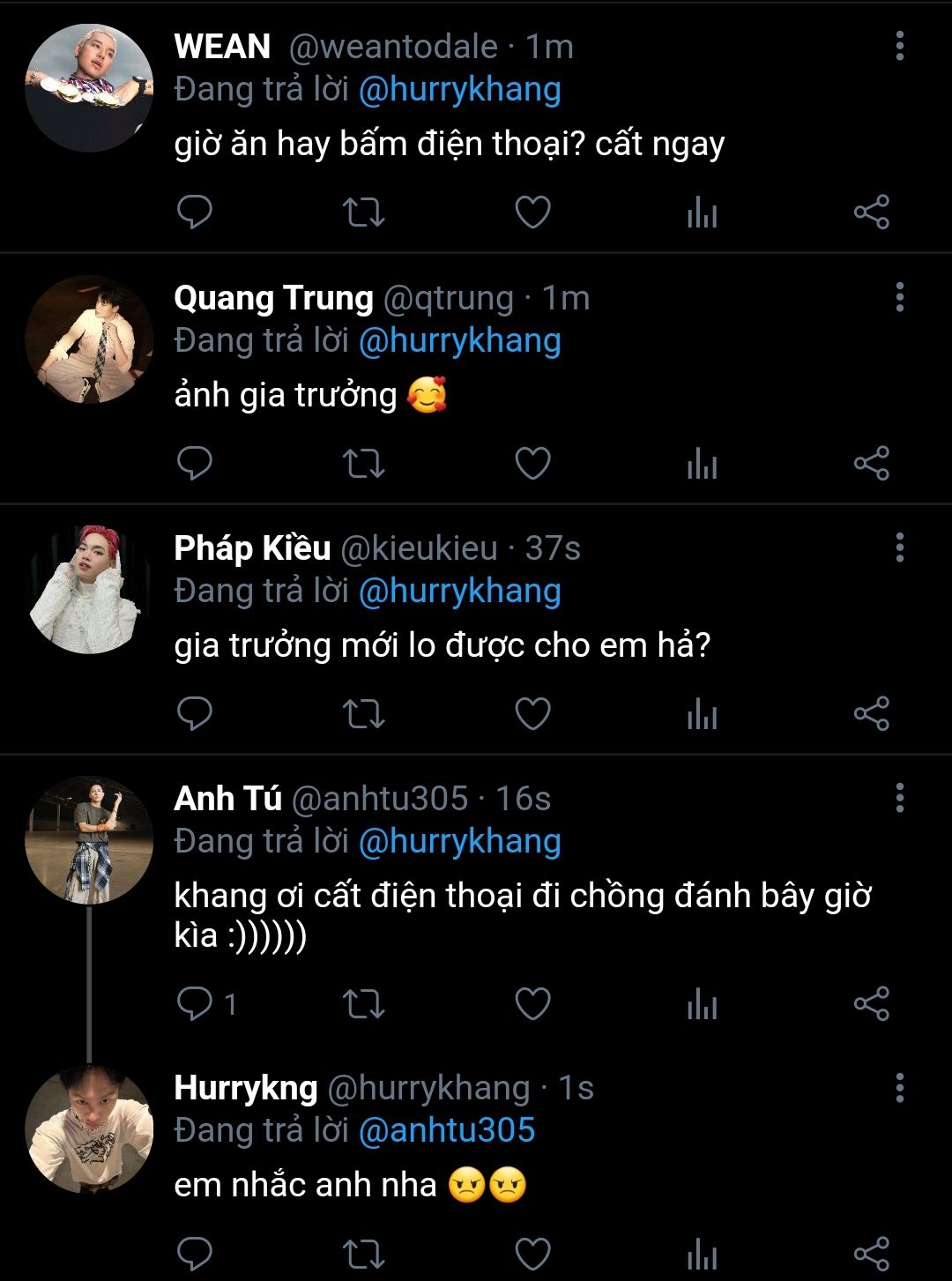Retweet Quang Trung's reply
Viewport: 952px width, 1281px height.
[x=363, y=463]
